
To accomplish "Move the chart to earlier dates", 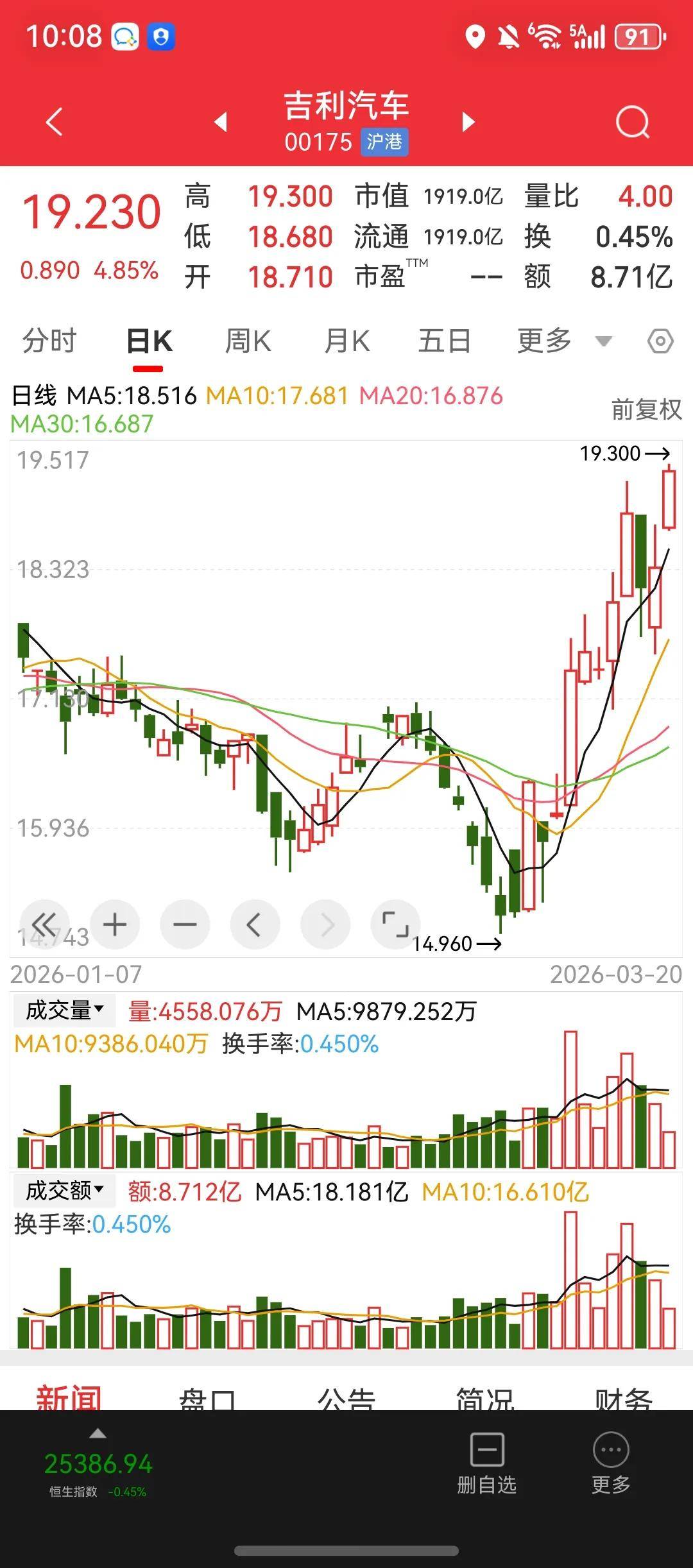I will (255, 925).
